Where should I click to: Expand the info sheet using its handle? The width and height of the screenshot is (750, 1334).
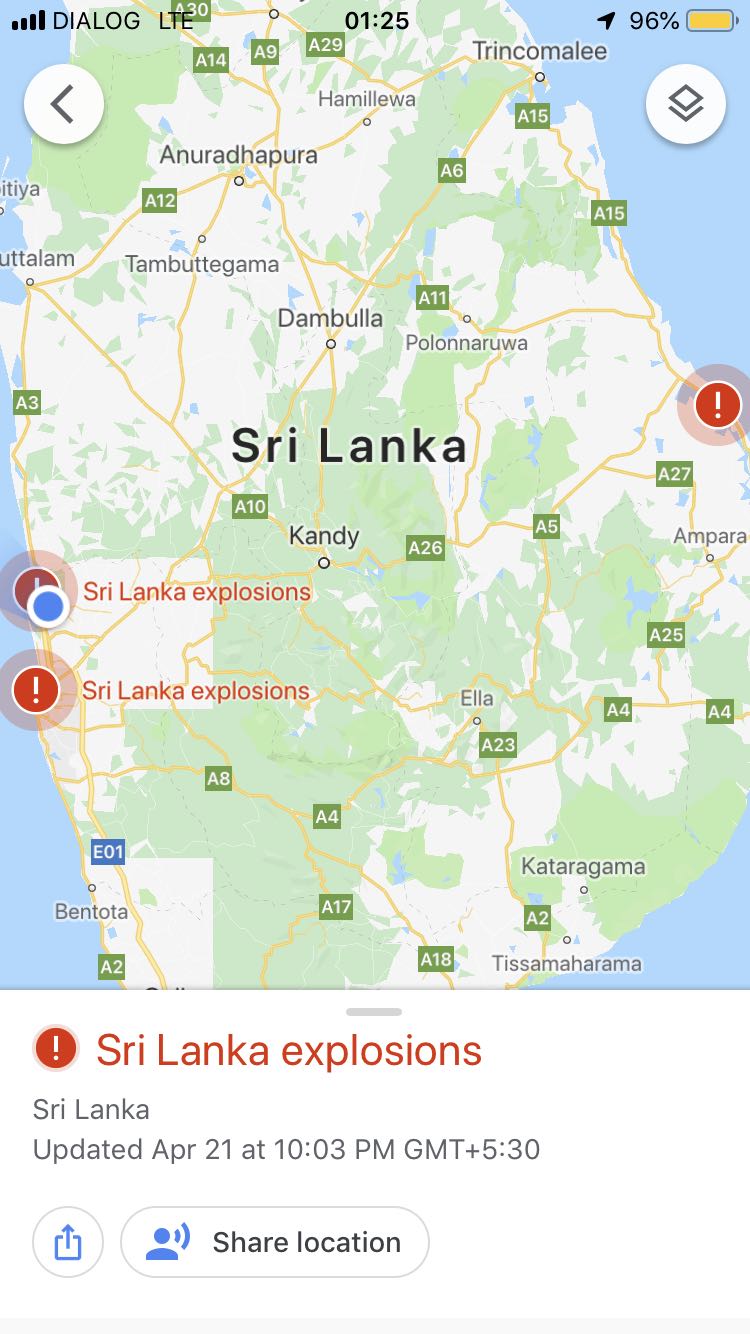coord(374,1012)
